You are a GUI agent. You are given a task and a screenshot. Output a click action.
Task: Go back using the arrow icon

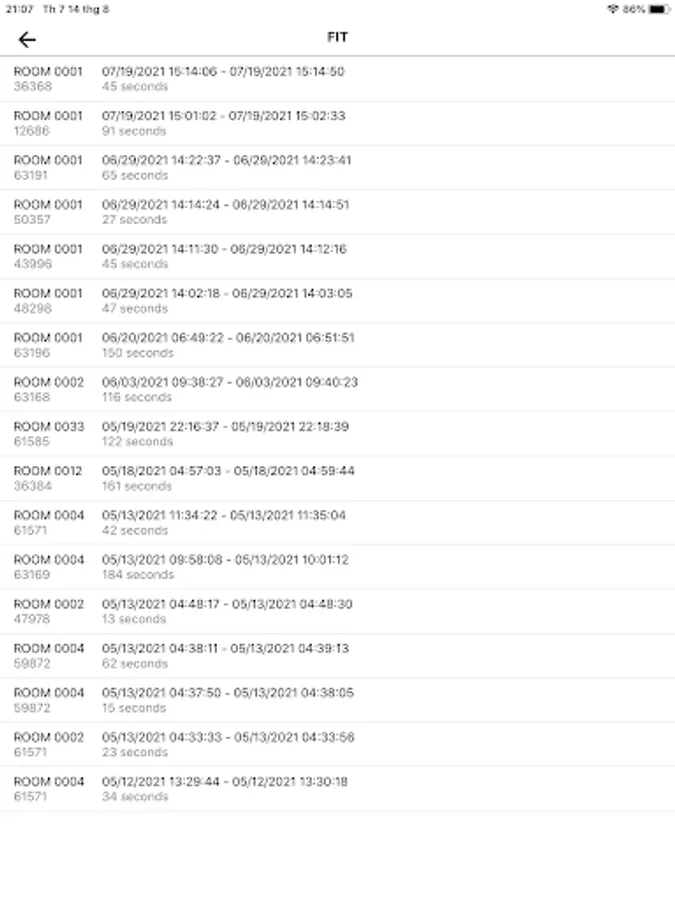point(27,39)
